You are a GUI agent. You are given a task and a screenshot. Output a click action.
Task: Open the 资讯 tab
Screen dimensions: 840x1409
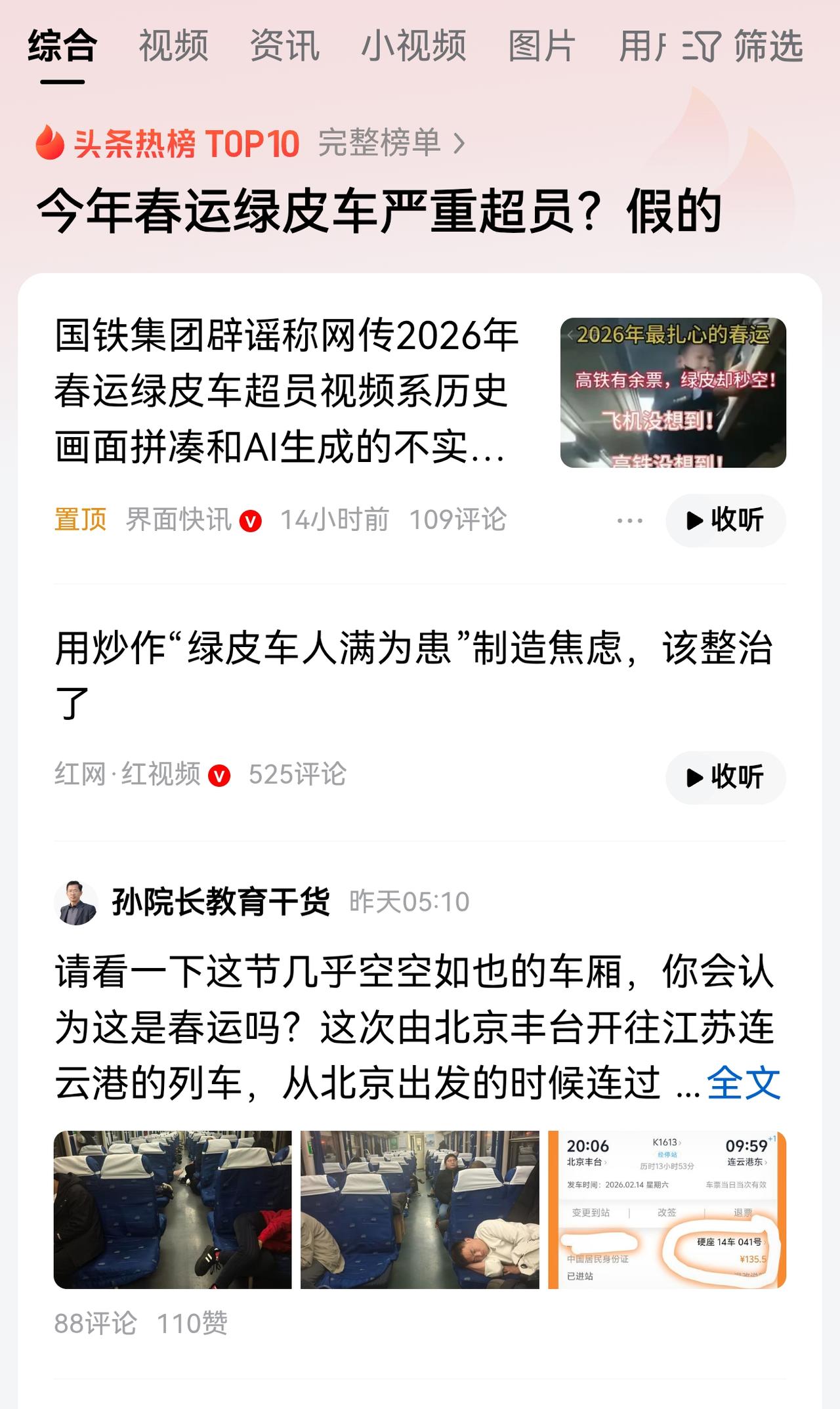click(x=283, y=46)
